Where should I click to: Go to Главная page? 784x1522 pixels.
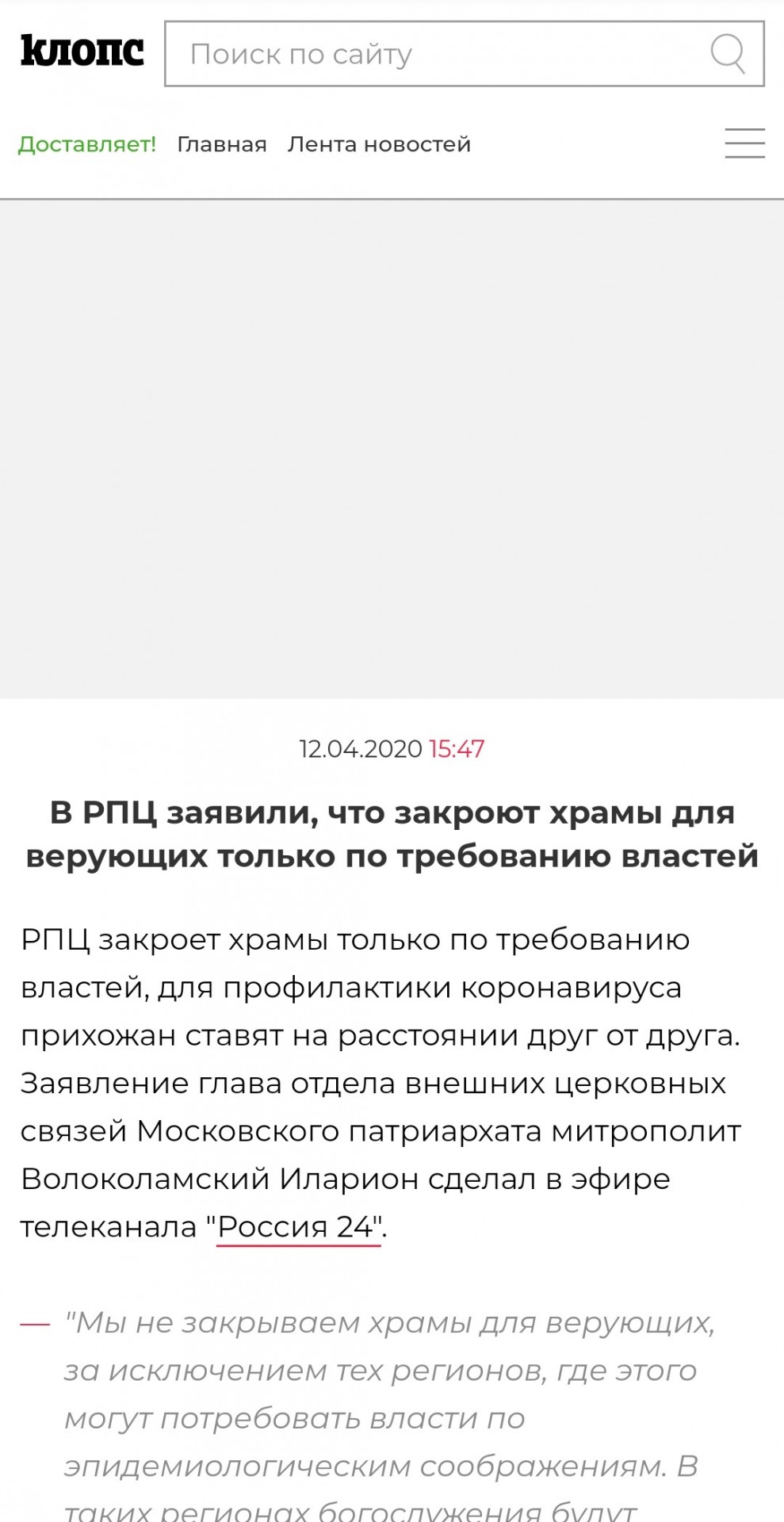coord(222,144)
